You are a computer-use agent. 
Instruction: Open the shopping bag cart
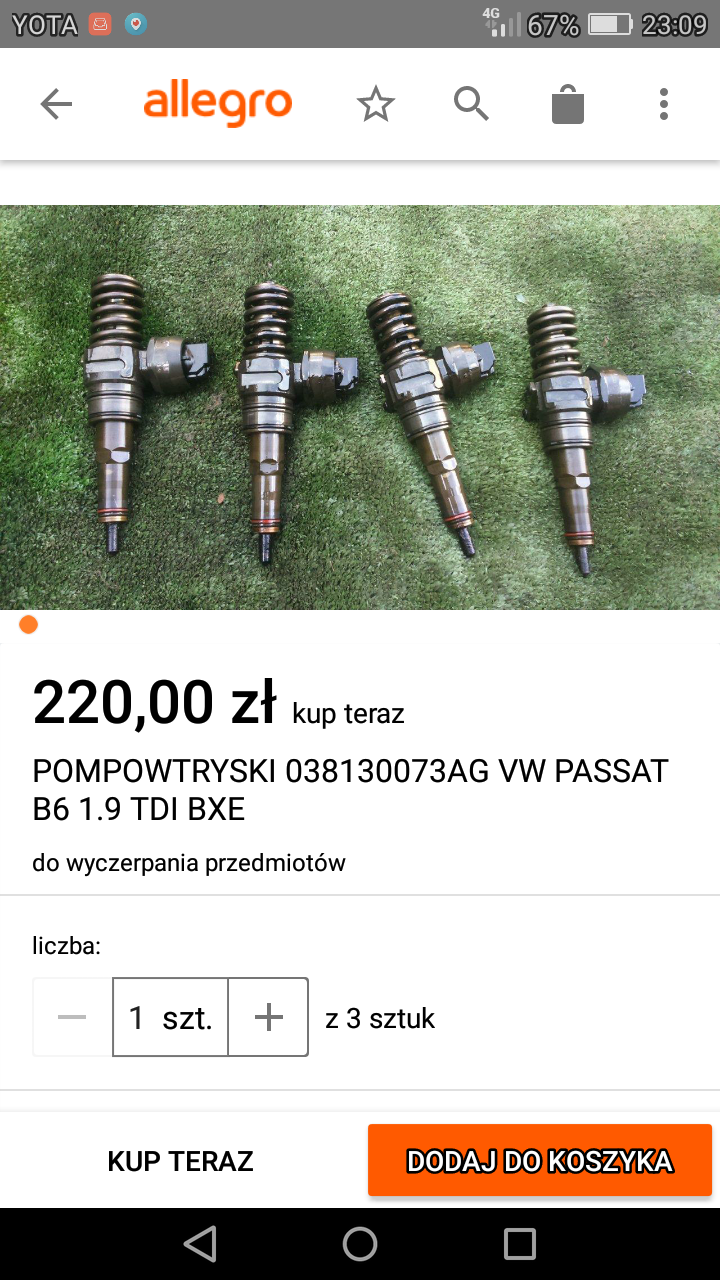[567, 104]
